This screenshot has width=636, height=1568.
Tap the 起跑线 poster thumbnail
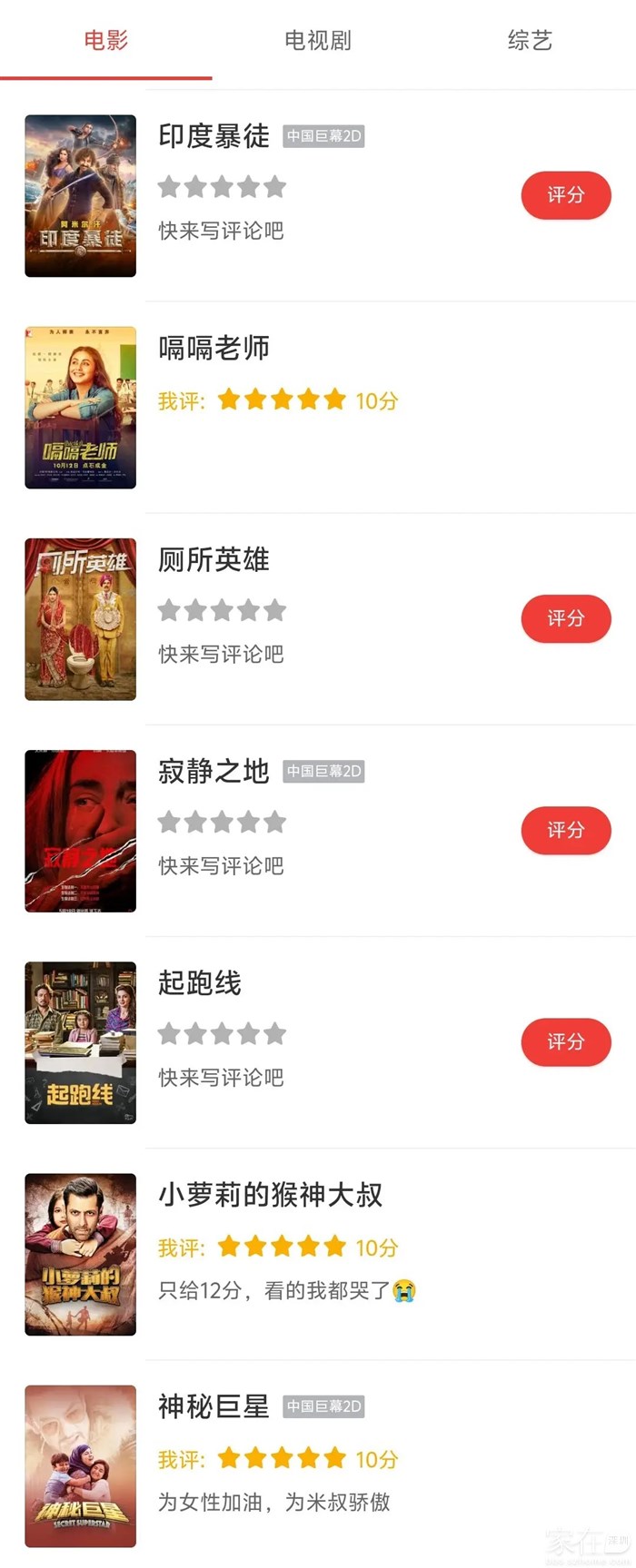coord(81,1042)
